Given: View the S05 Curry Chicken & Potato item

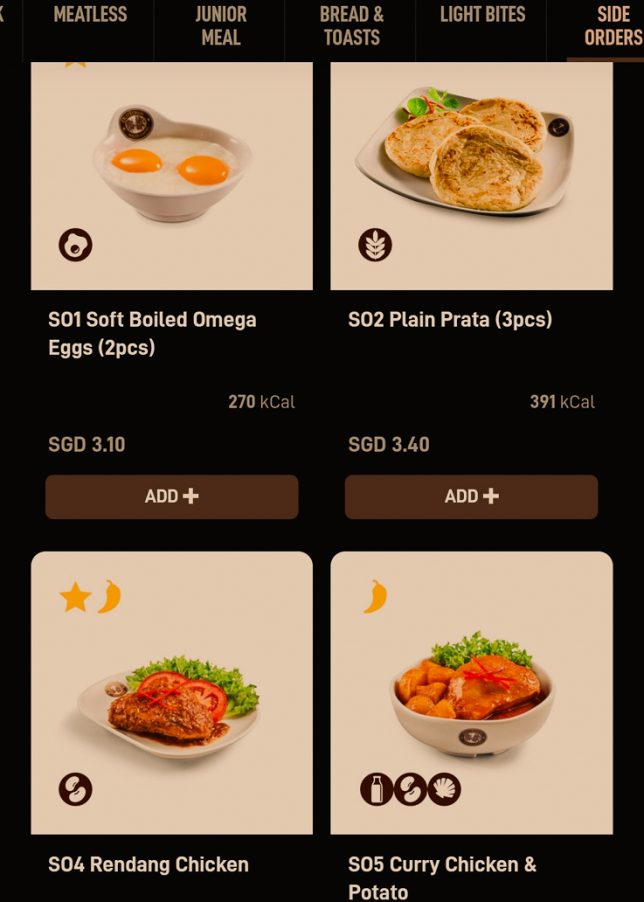Looking at the screenshot, I should click(x=471, y=693).
